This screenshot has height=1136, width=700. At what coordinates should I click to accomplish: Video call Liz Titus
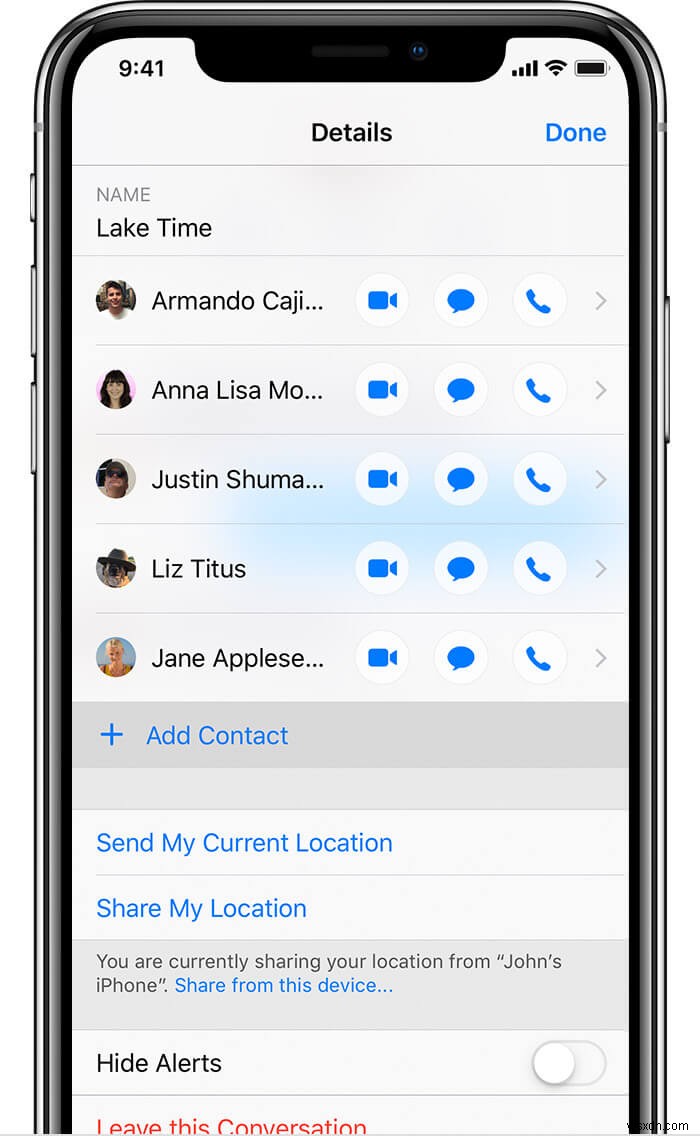(x=382, y=569)
